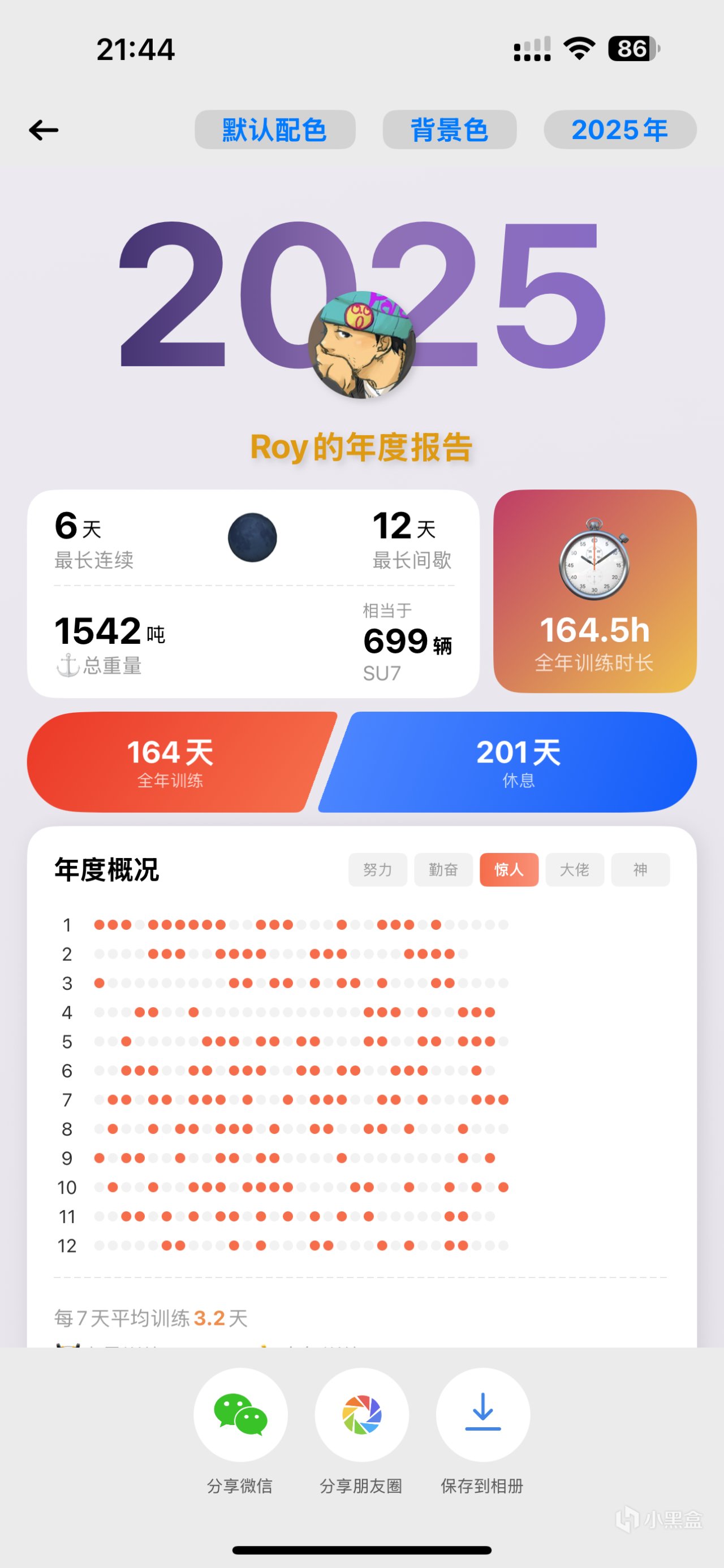Select the 勤奋 level chip
Image resolution: width=724 pixels, height=1568 pixels.
pos(443,870)
